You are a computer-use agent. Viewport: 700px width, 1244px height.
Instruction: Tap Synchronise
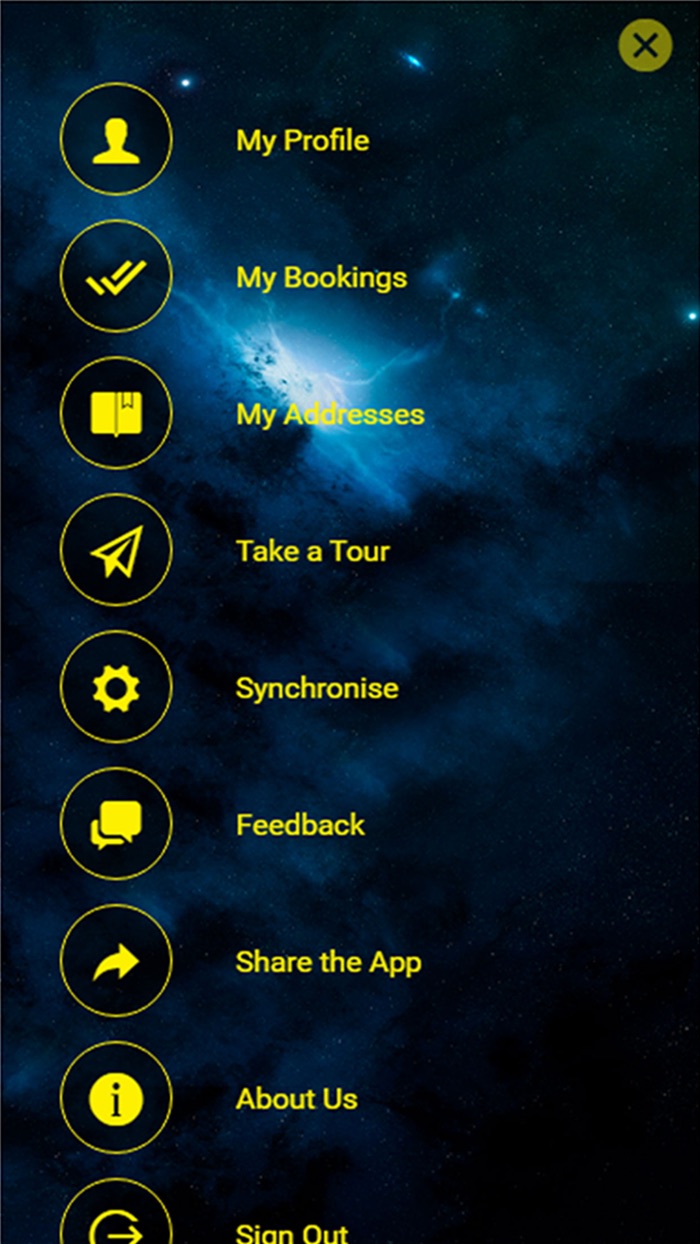(317, 688)
